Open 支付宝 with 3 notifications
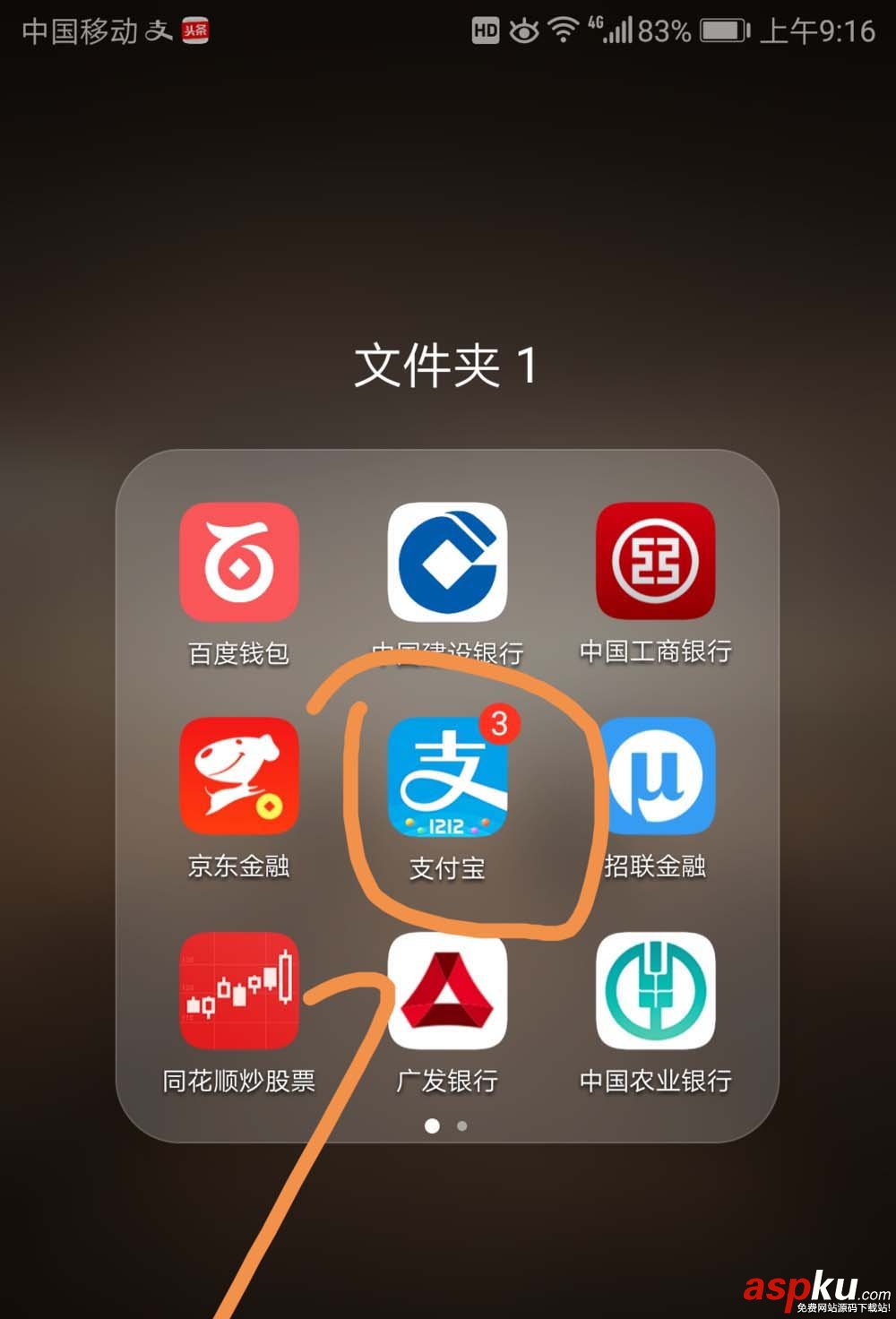 tap(447, 776)
